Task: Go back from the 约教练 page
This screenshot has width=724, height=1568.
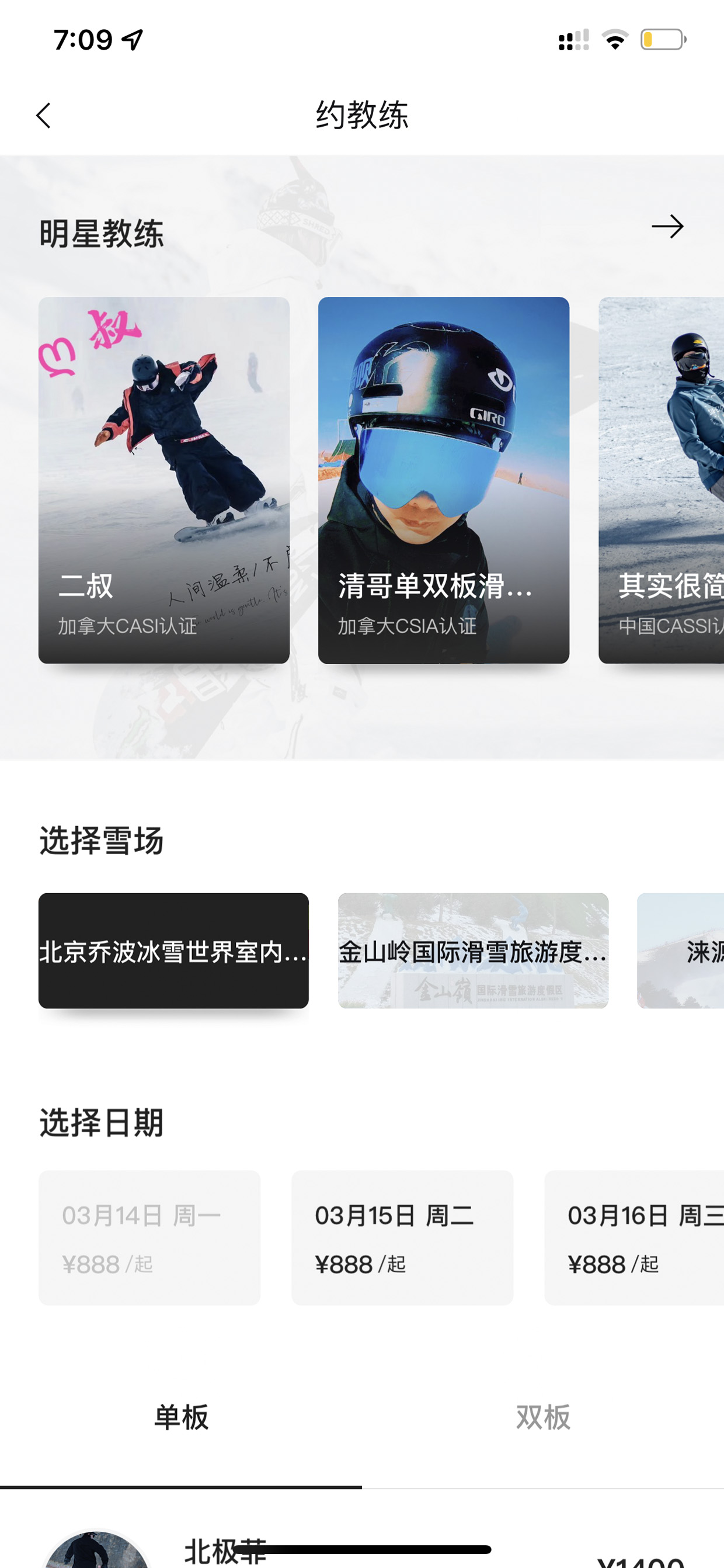Action: [43, 115]
